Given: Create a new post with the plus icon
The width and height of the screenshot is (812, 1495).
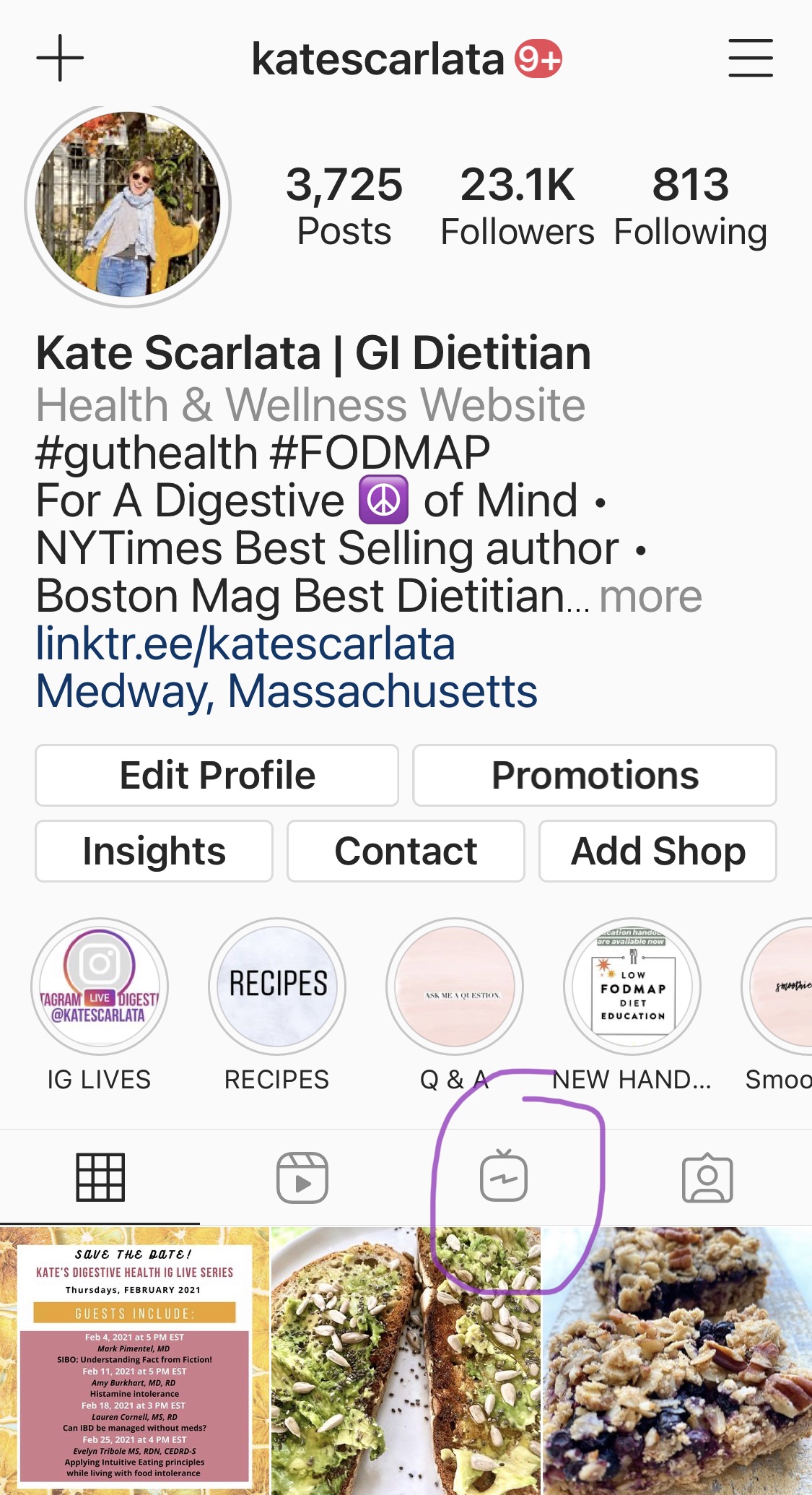Looking at the screenshot, I should (x=60, y=58).
